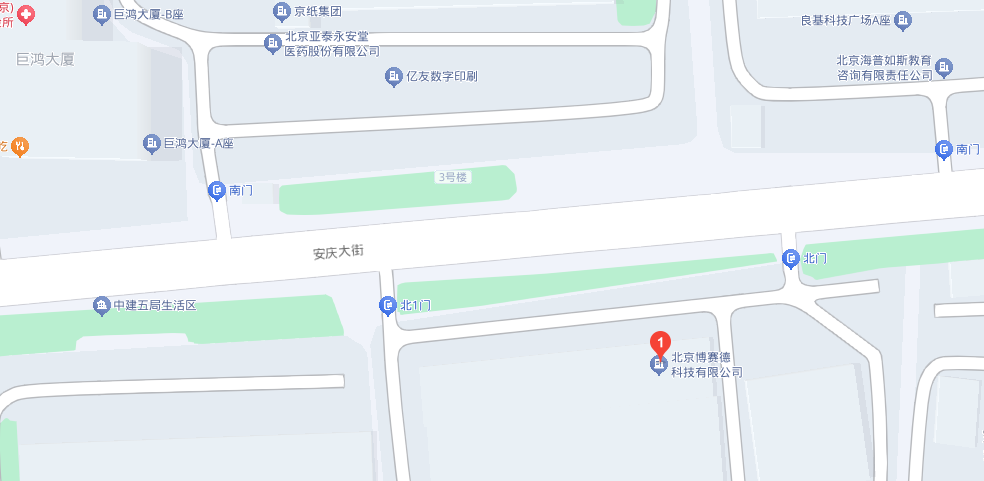Select the 北1门 gate marker
984x481 pixels.
[x=388, y=305]
